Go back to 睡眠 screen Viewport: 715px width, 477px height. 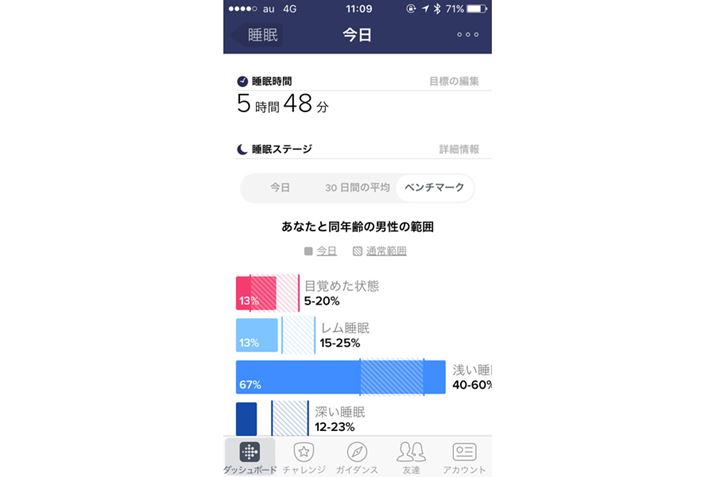coord(257,34)
